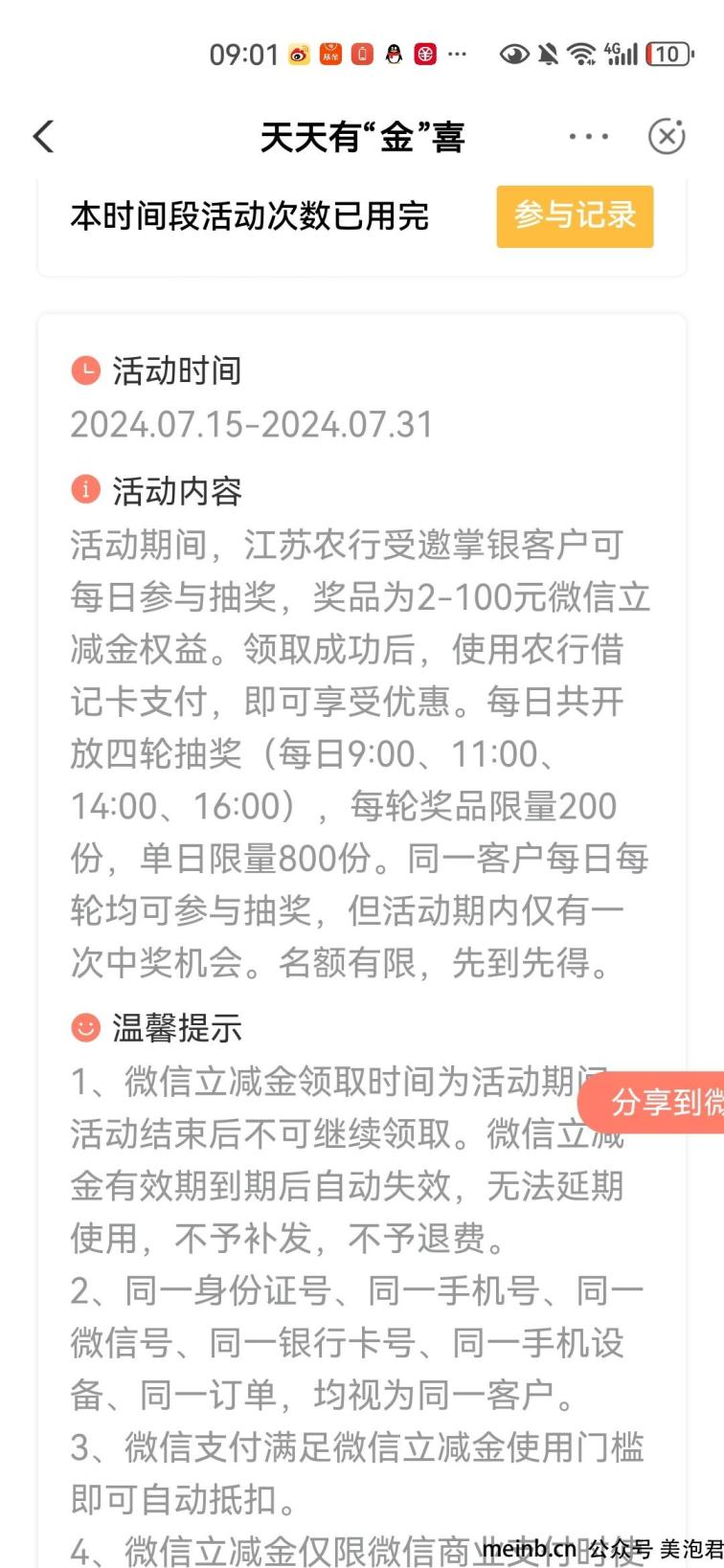Go back using the top-left arrow
This screenshot has width=724, height=1568.
click(x=44, y=137)
